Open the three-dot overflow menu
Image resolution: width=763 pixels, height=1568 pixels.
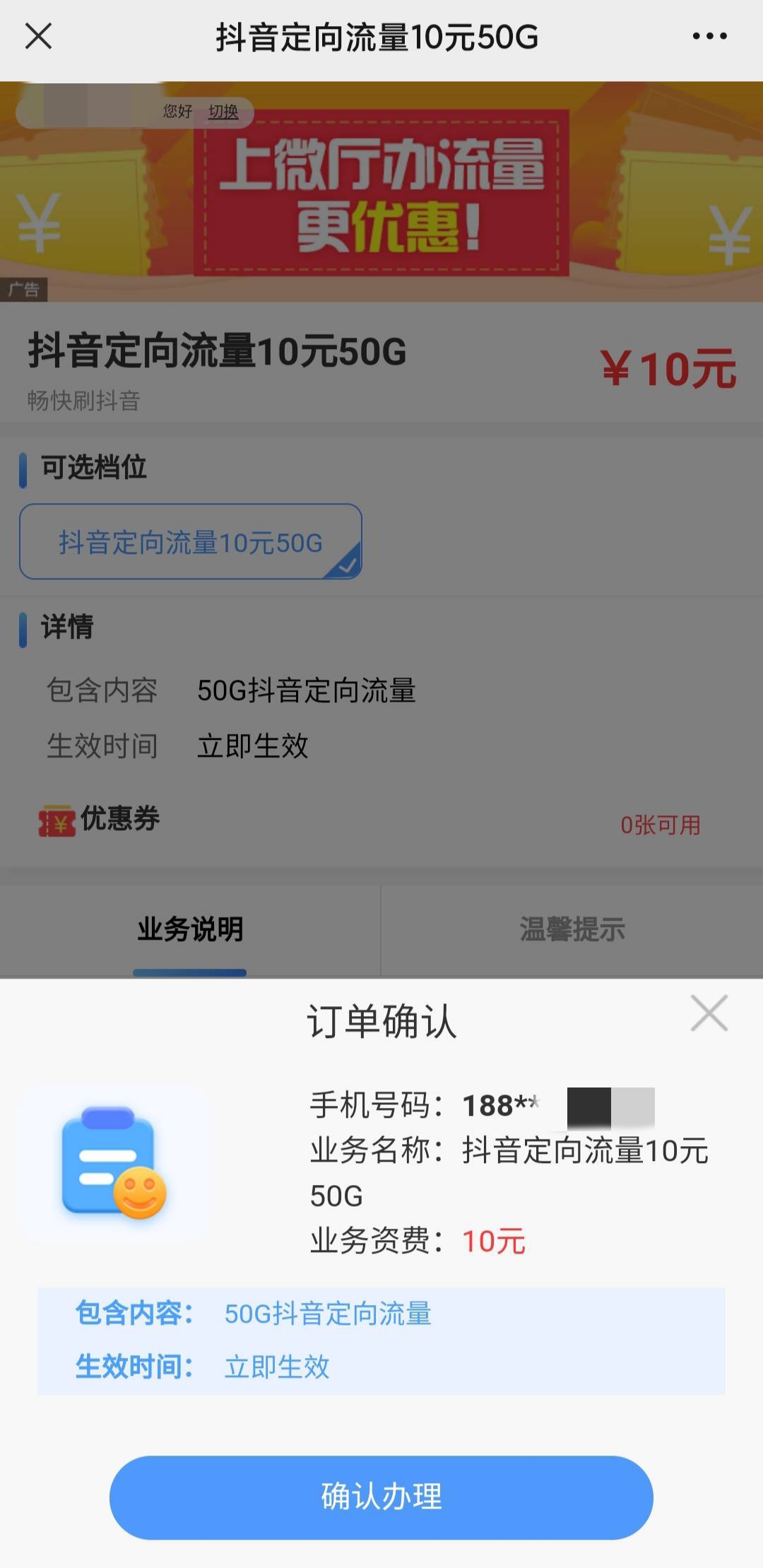coord(709,36)
